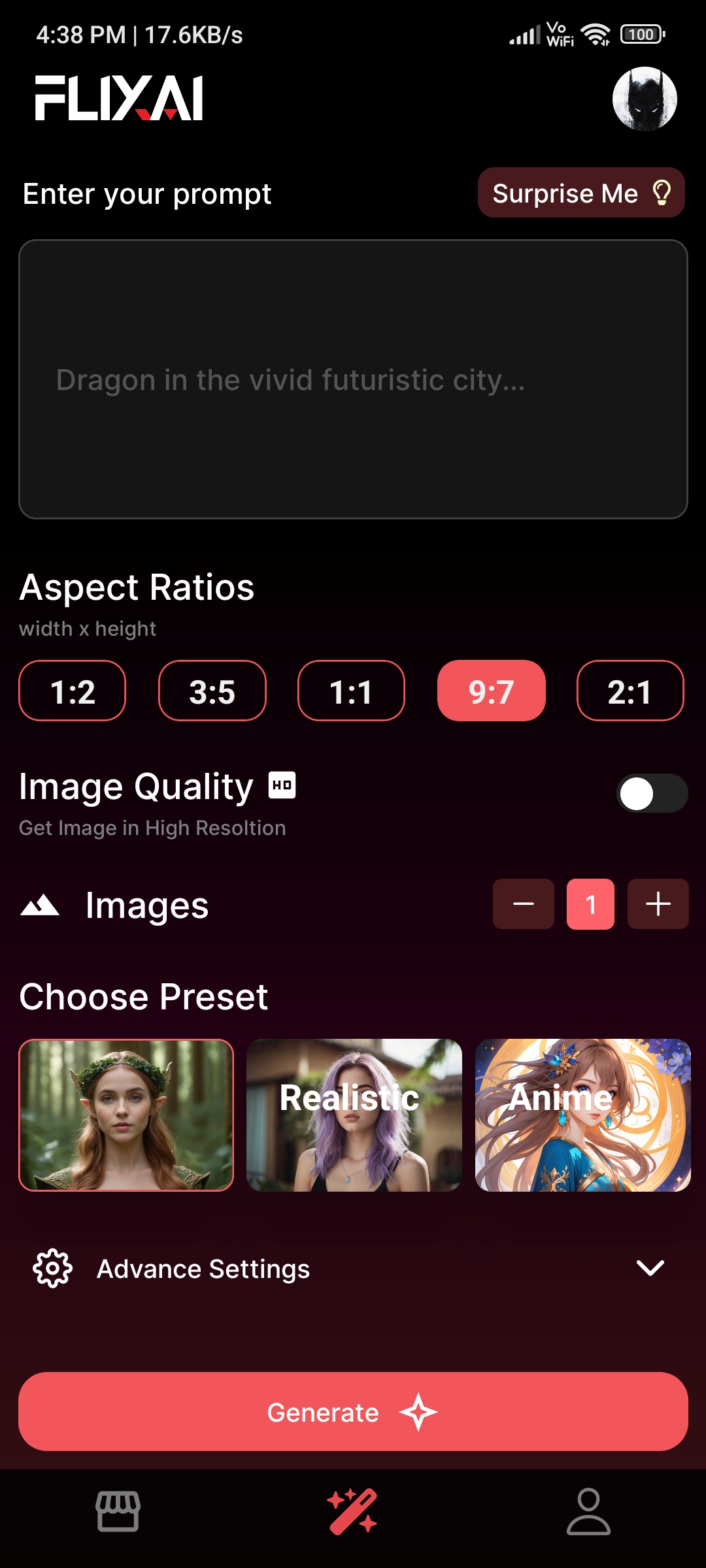Select the forest elf preset thumbnail
The image size is (706, 1568).
126,1115
